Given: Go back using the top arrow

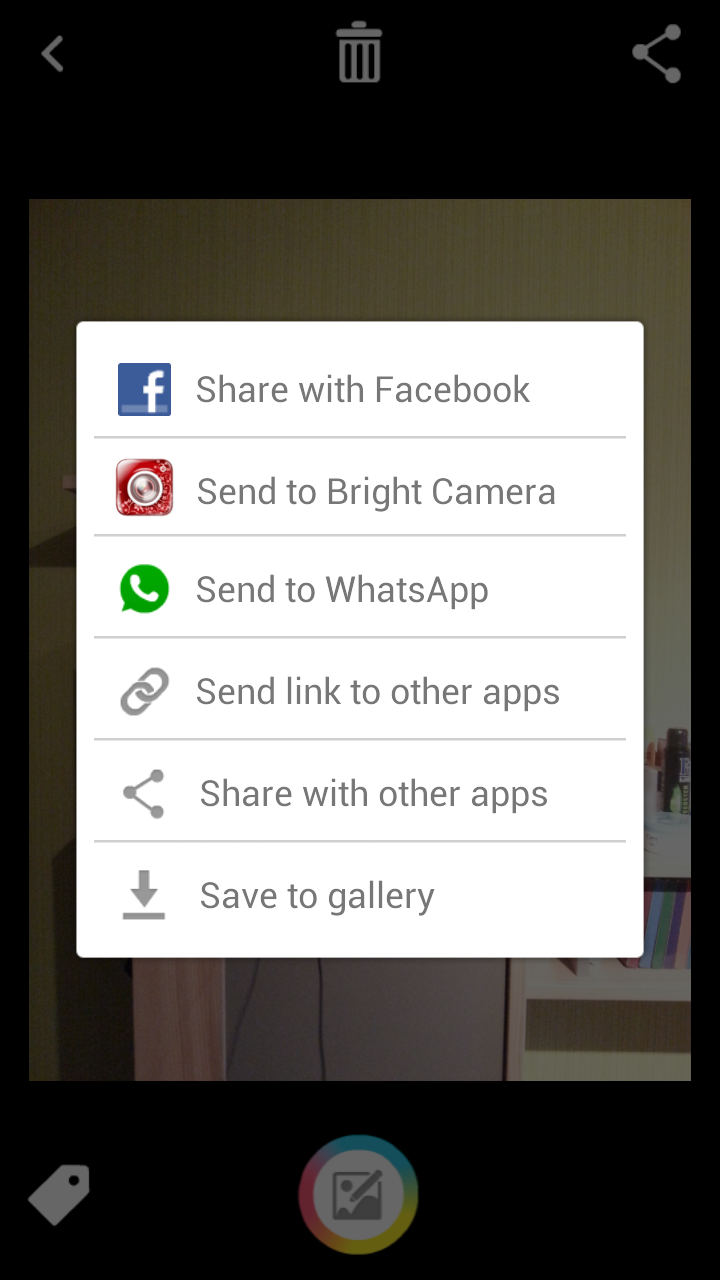Looking at the screenshot, I should [53, 54].
